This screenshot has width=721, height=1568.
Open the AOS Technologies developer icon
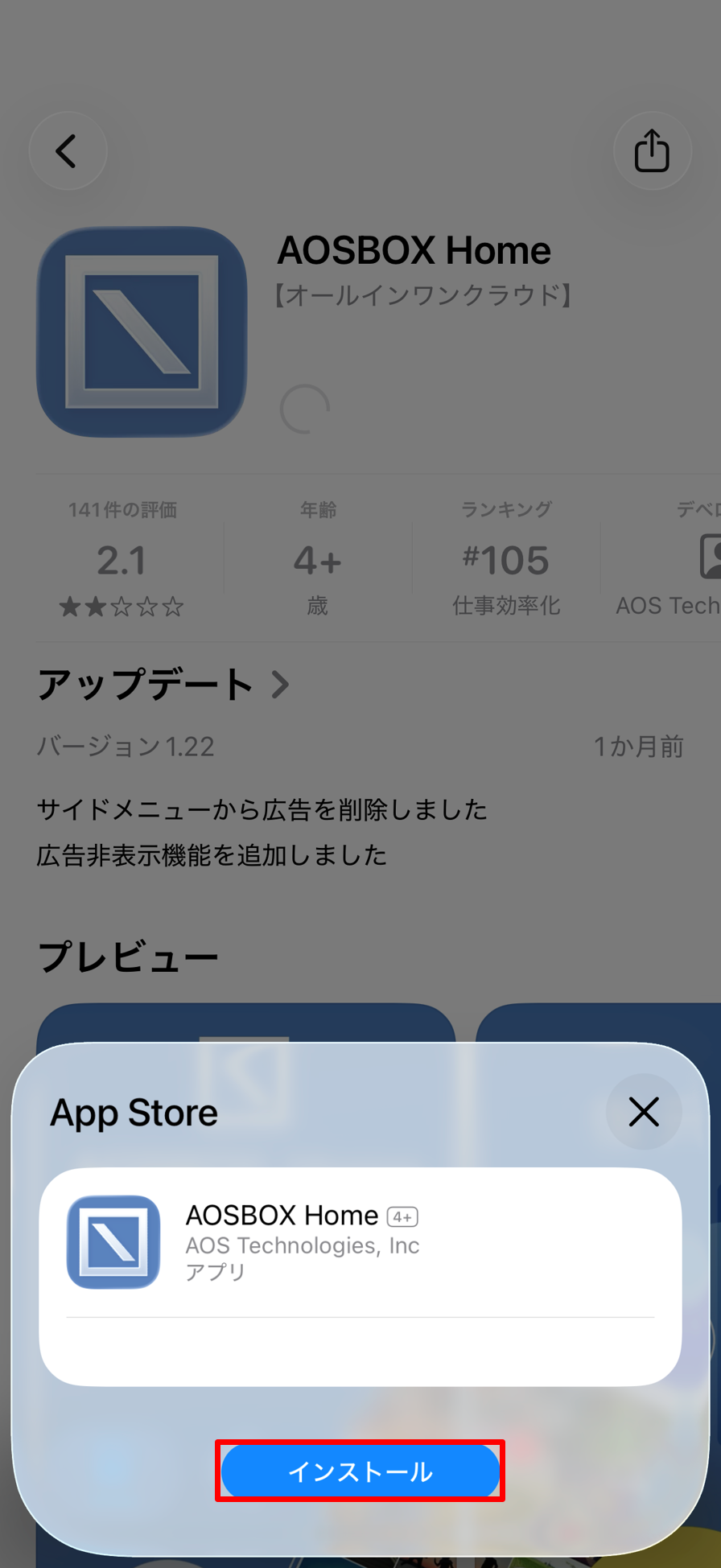click(711, 557)
